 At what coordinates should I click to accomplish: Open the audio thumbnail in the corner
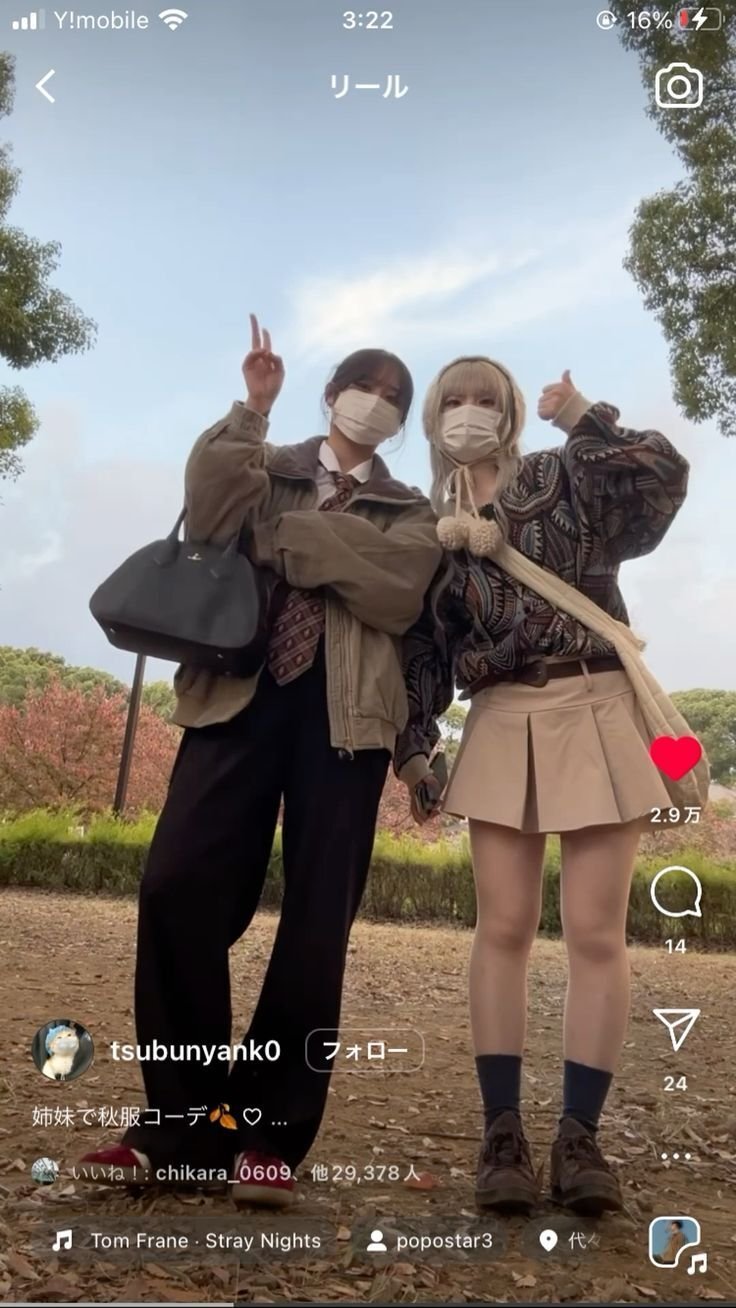[x=675, y=1242]
